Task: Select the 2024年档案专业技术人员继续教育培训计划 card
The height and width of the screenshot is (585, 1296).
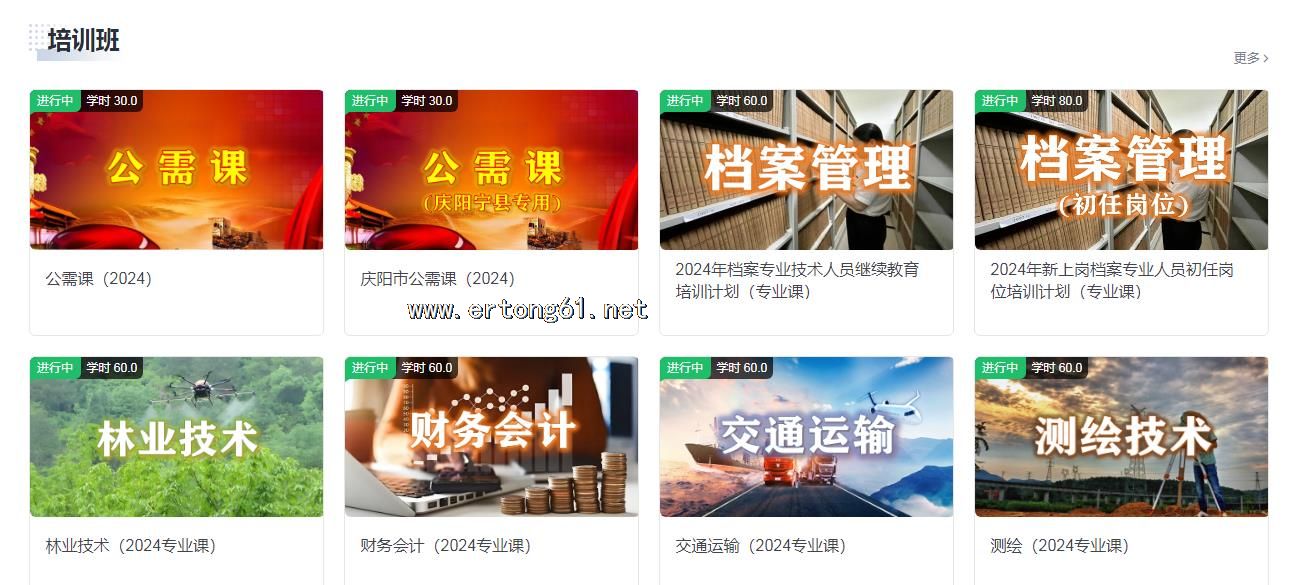Action: [x=806, y=170]
